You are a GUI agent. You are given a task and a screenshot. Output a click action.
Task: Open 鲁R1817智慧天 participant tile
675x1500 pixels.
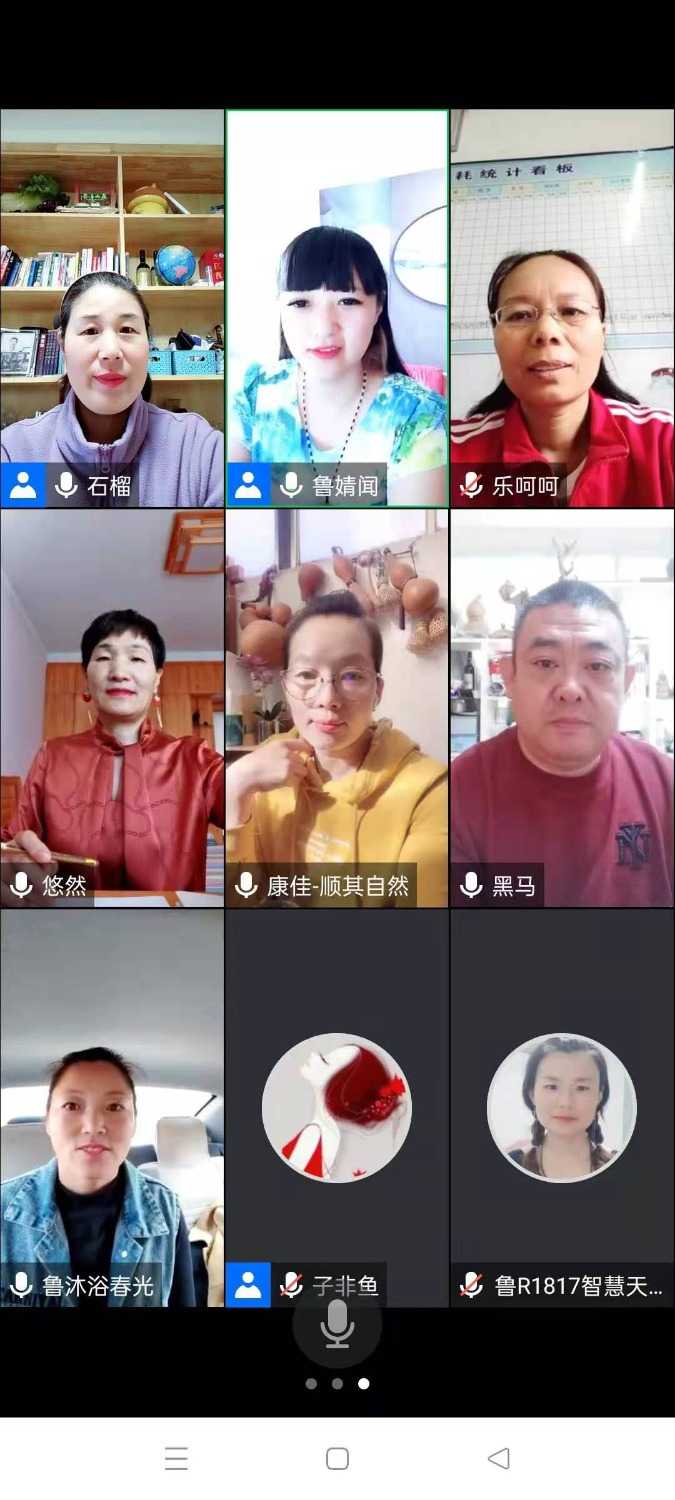pos(562,1108)
